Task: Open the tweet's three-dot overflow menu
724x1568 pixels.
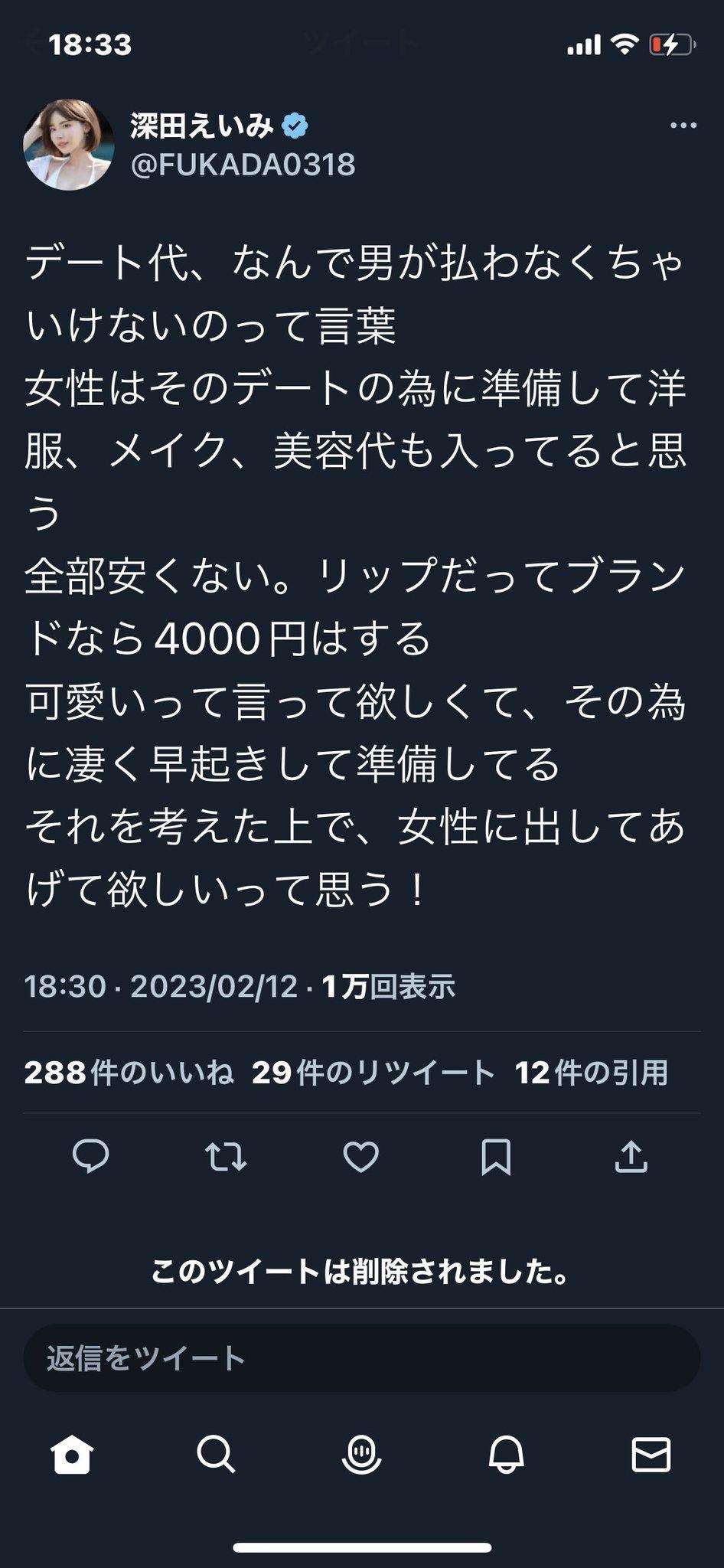Action: click(x=683, y=126)
